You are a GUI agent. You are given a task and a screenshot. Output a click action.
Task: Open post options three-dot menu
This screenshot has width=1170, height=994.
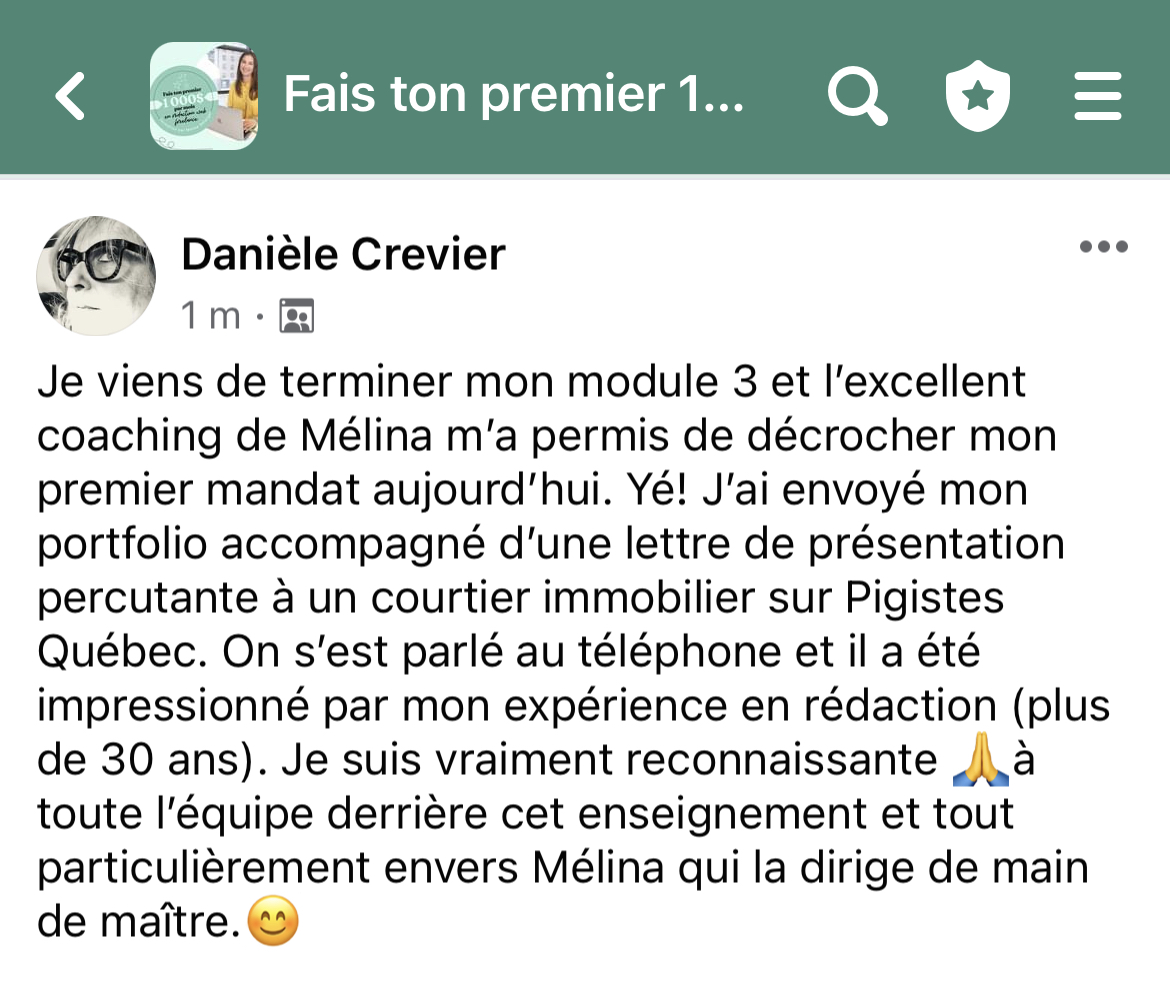1103,247
